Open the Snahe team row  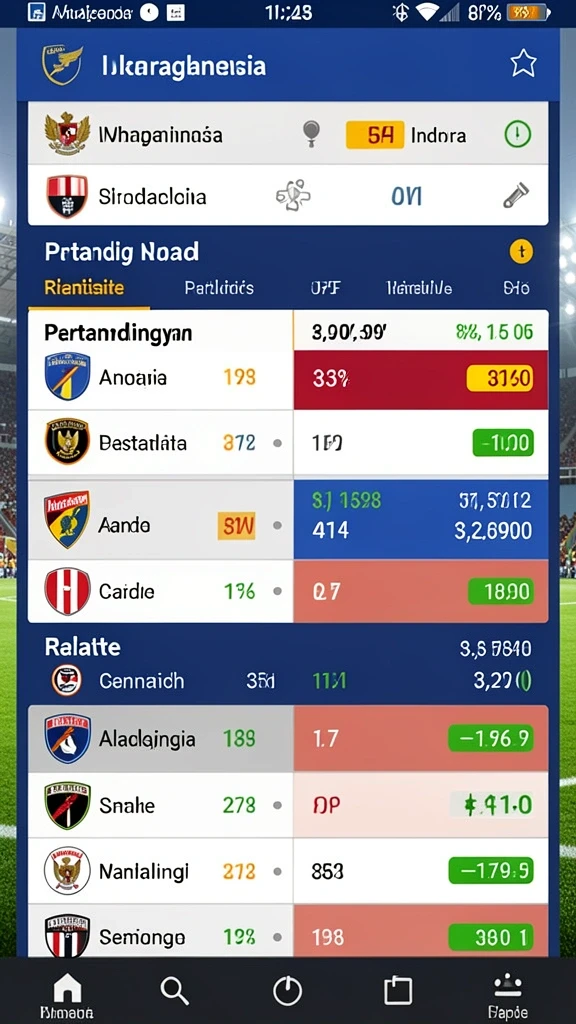160,805
